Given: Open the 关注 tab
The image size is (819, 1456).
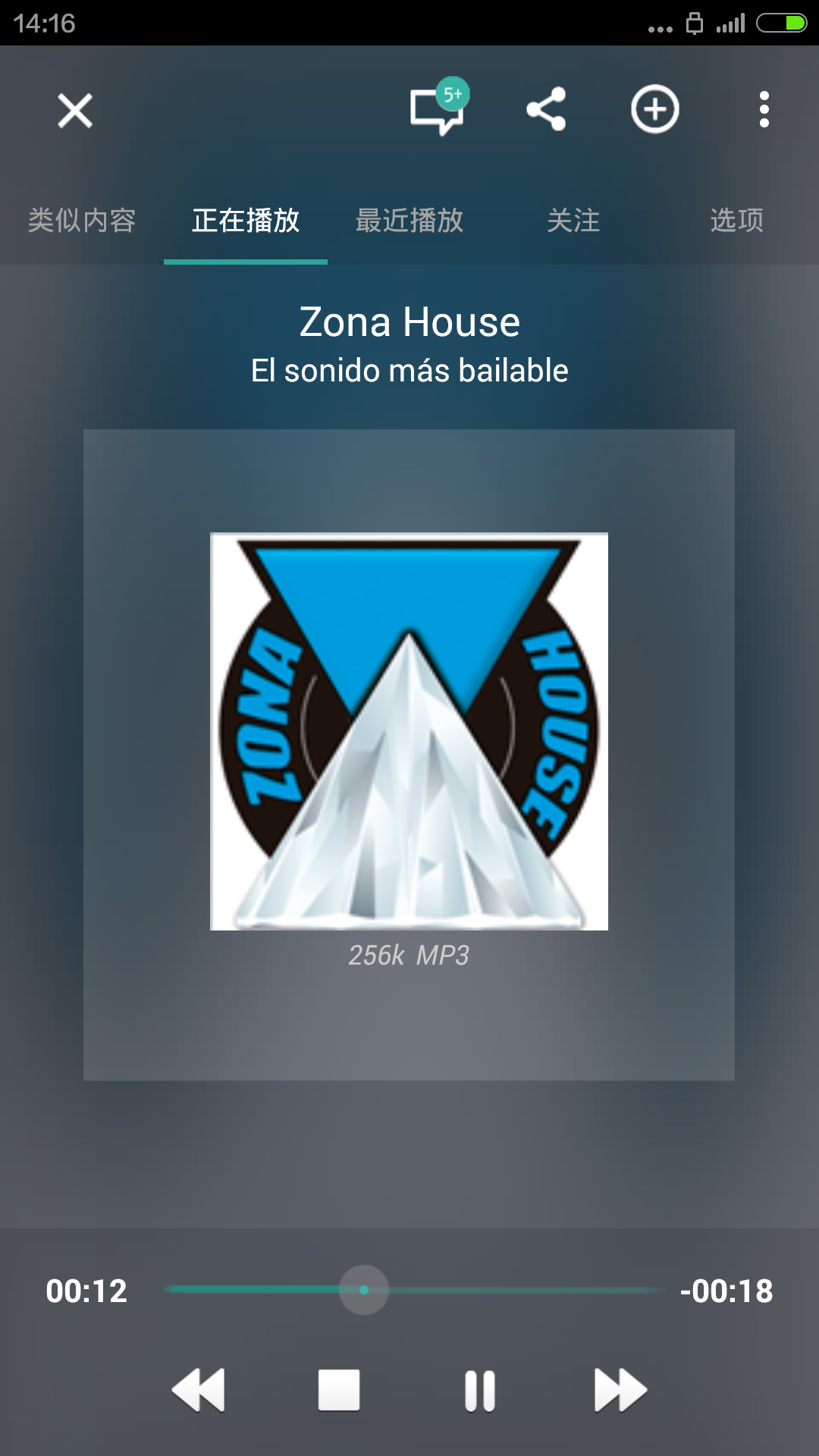Looking at the screenshot, I should point(573,221).
